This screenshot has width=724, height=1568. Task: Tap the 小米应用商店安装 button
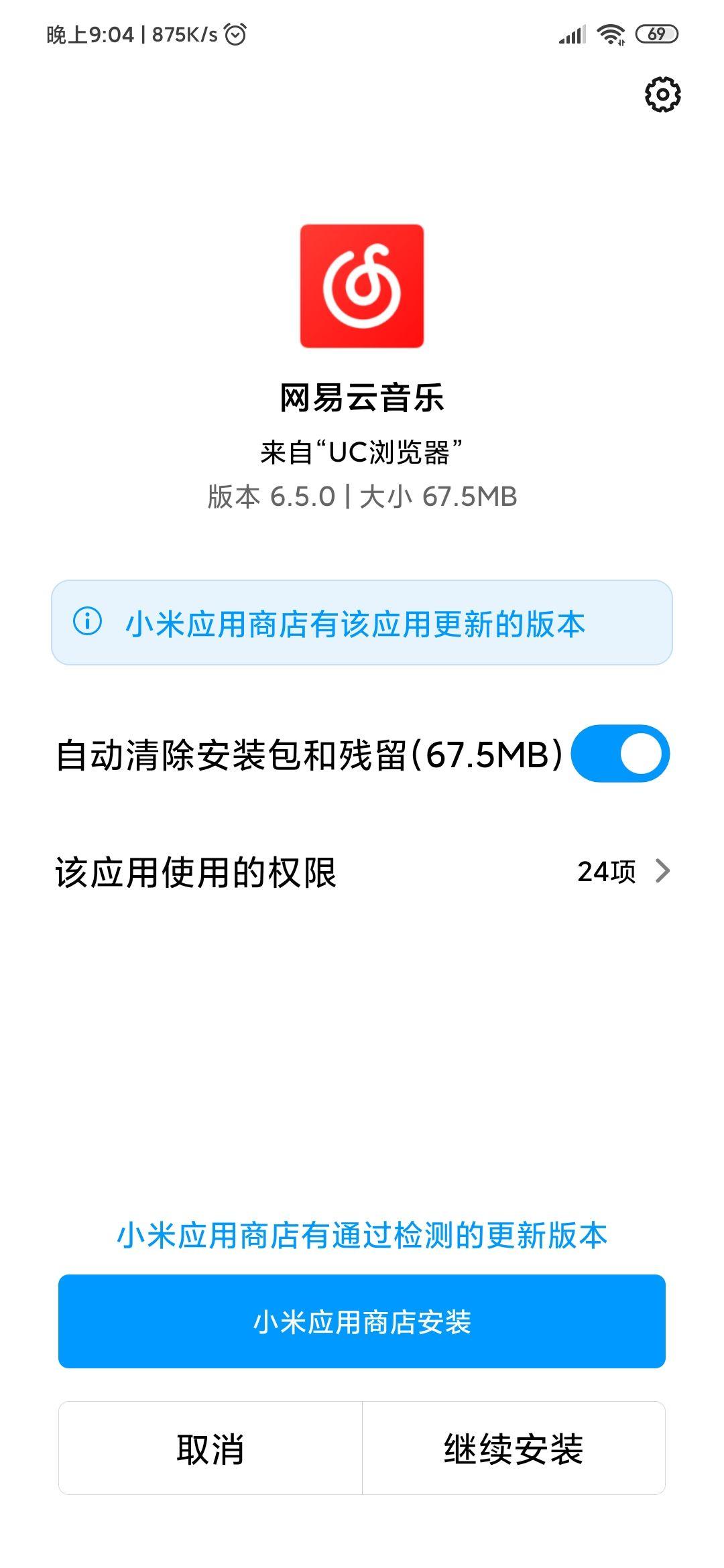click(362, 1321)
